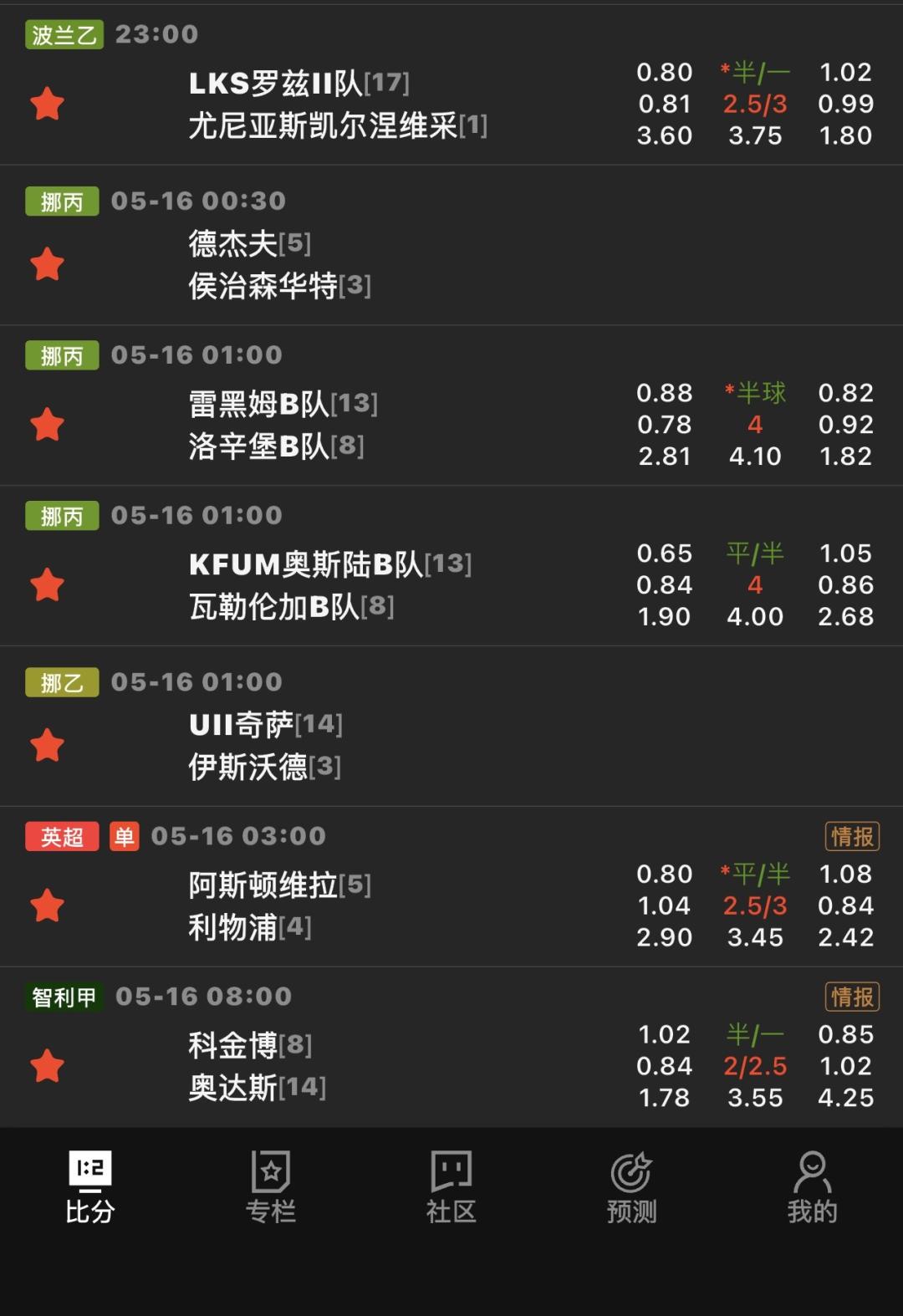
Task: Star the 阿斯顿维拉 vs 利物浦 match
Action: (x=47, y=905)
